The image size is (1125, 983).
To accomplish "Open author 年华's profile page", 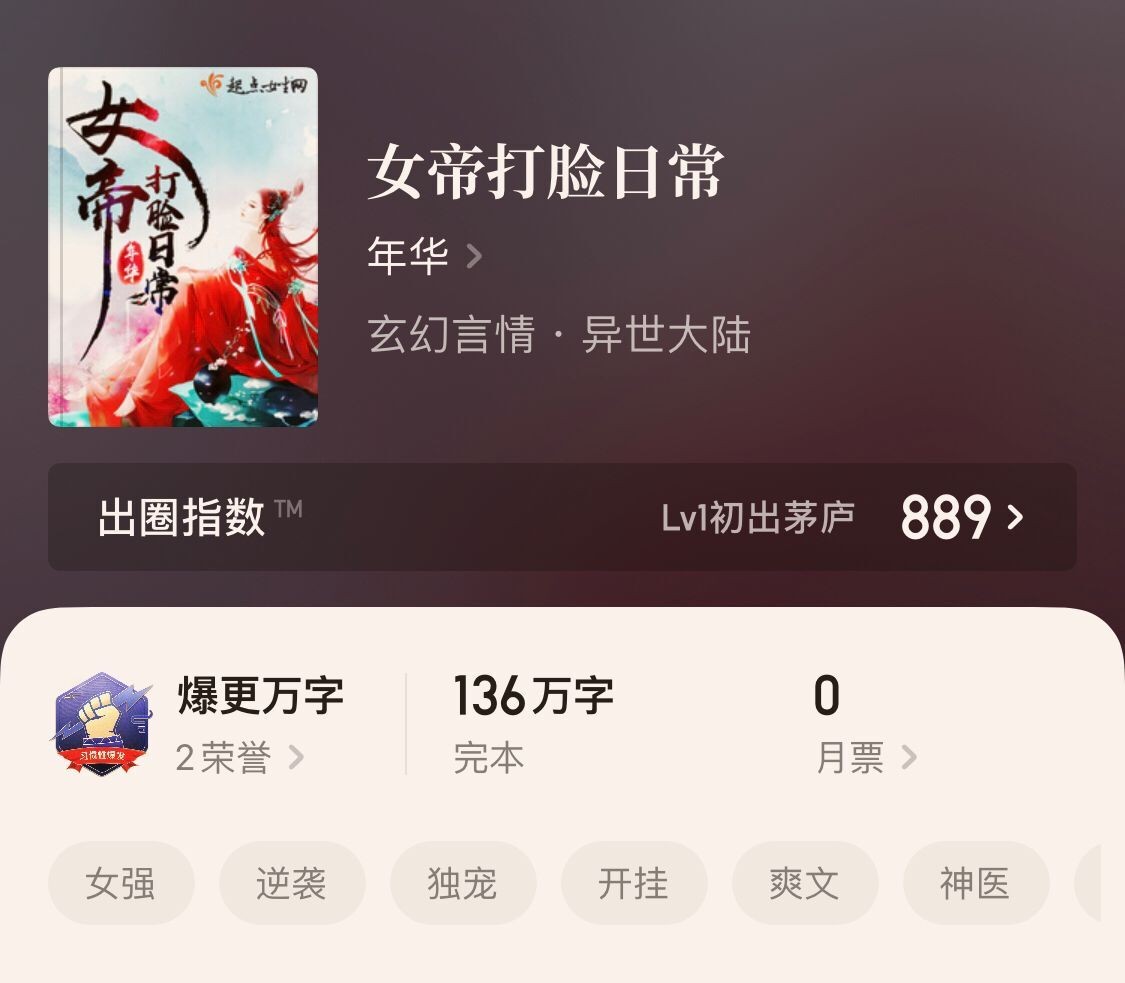I will tap(424, 257).
